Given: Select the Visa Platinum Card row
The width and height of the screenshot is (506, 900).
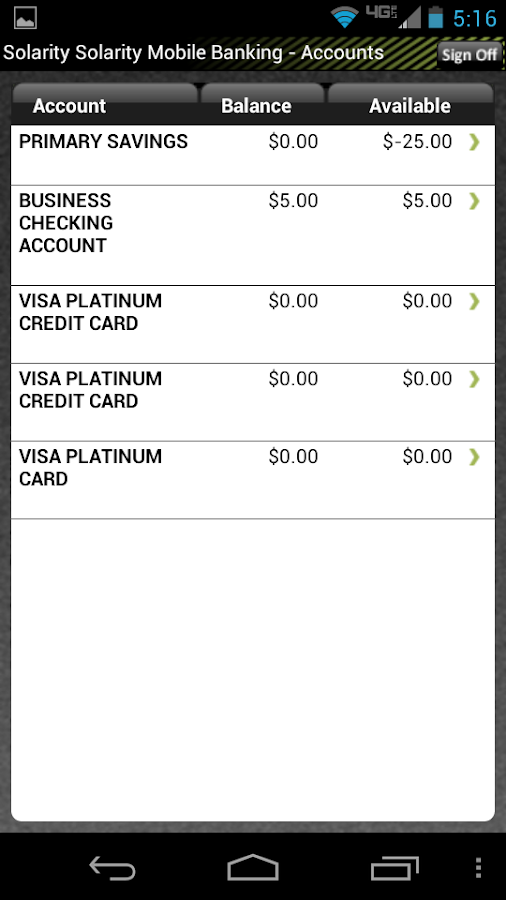Looking at the screenshot, I should pyautogui.click(x=252, y=480).
